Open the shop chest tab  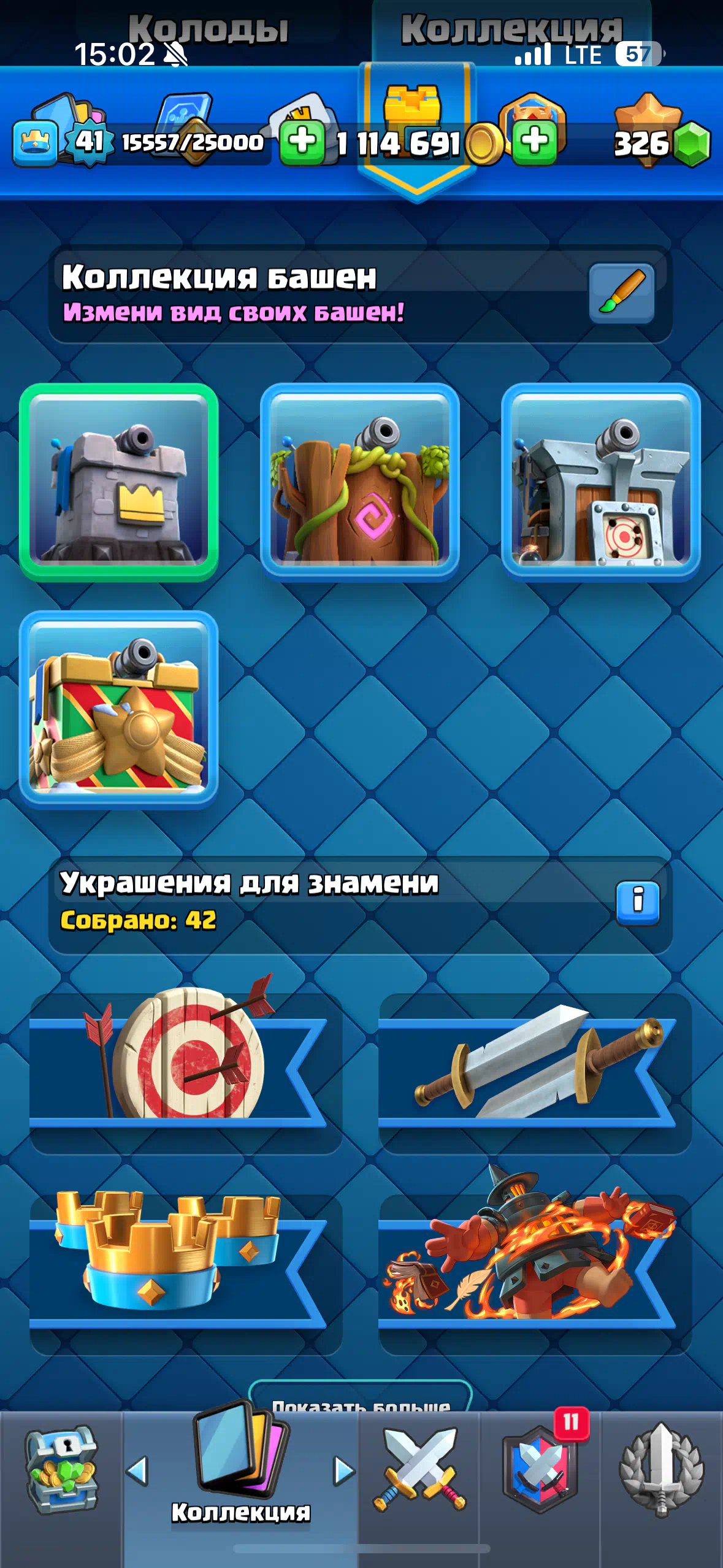pyautogui.click(x=61, y=1471)
